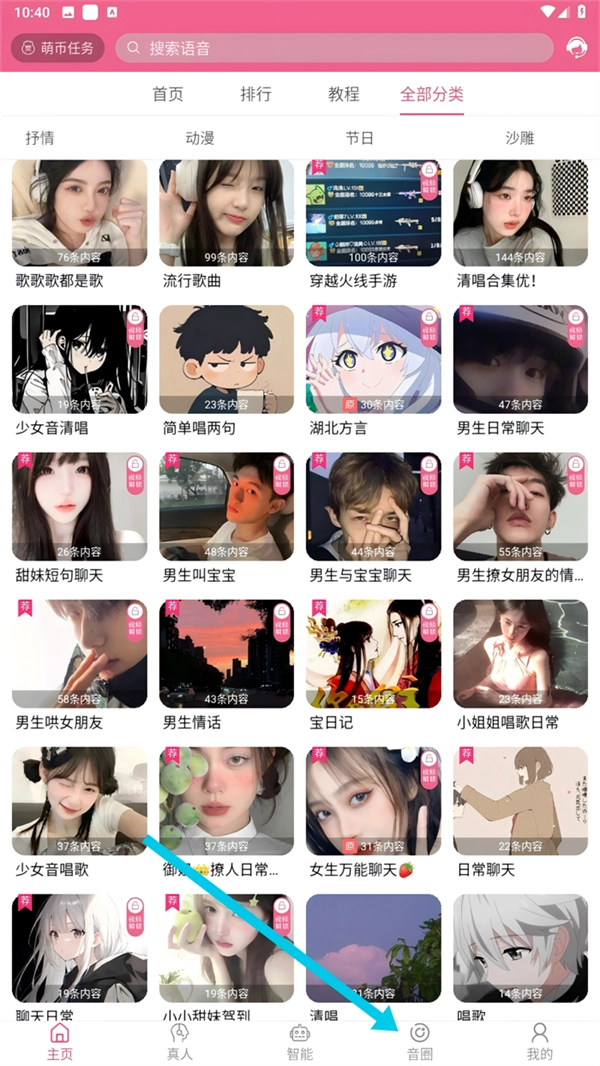Select the 沙雕 category
Screen dimensions: 600x1066
(520, 139)
